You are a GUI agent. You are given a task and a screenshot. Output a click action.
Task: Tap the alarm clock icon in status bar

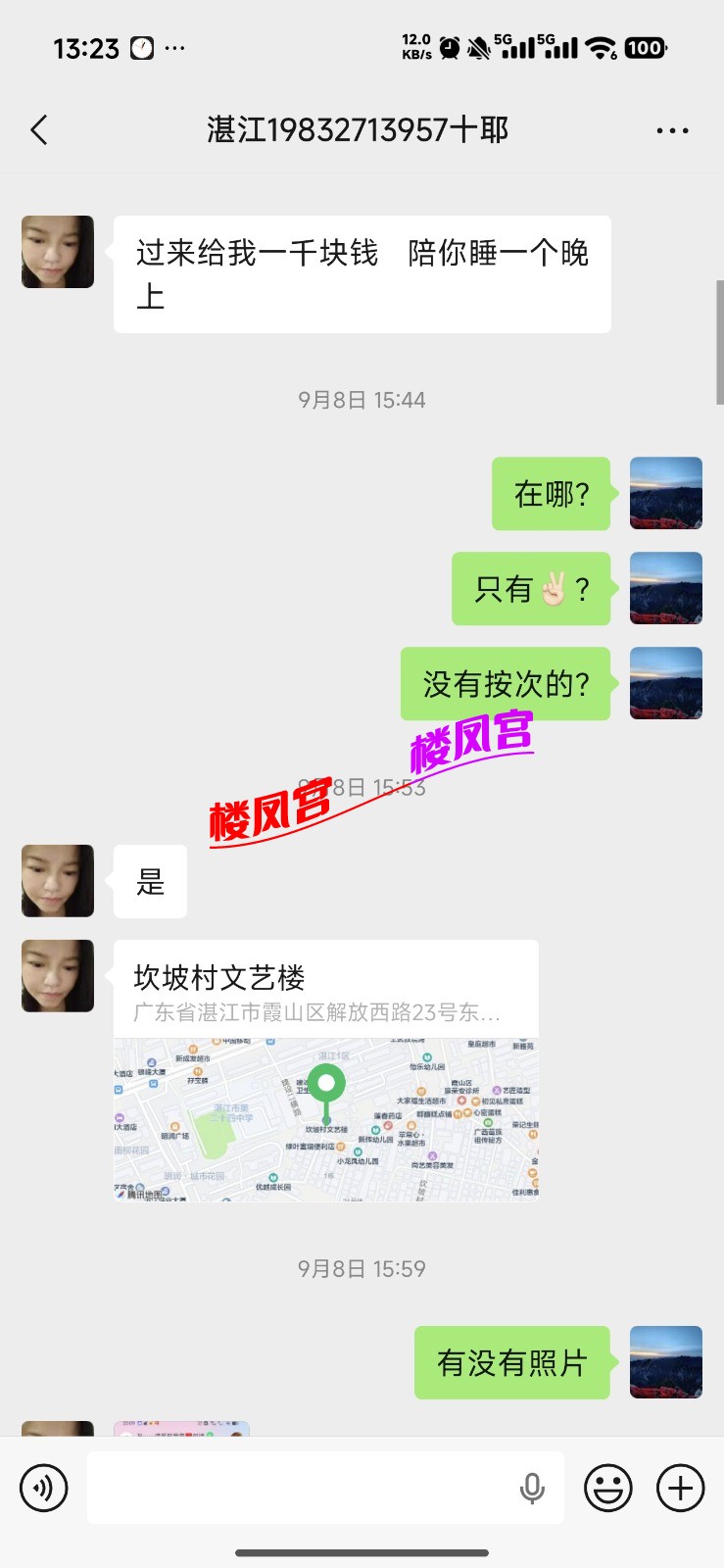(450, 47)
